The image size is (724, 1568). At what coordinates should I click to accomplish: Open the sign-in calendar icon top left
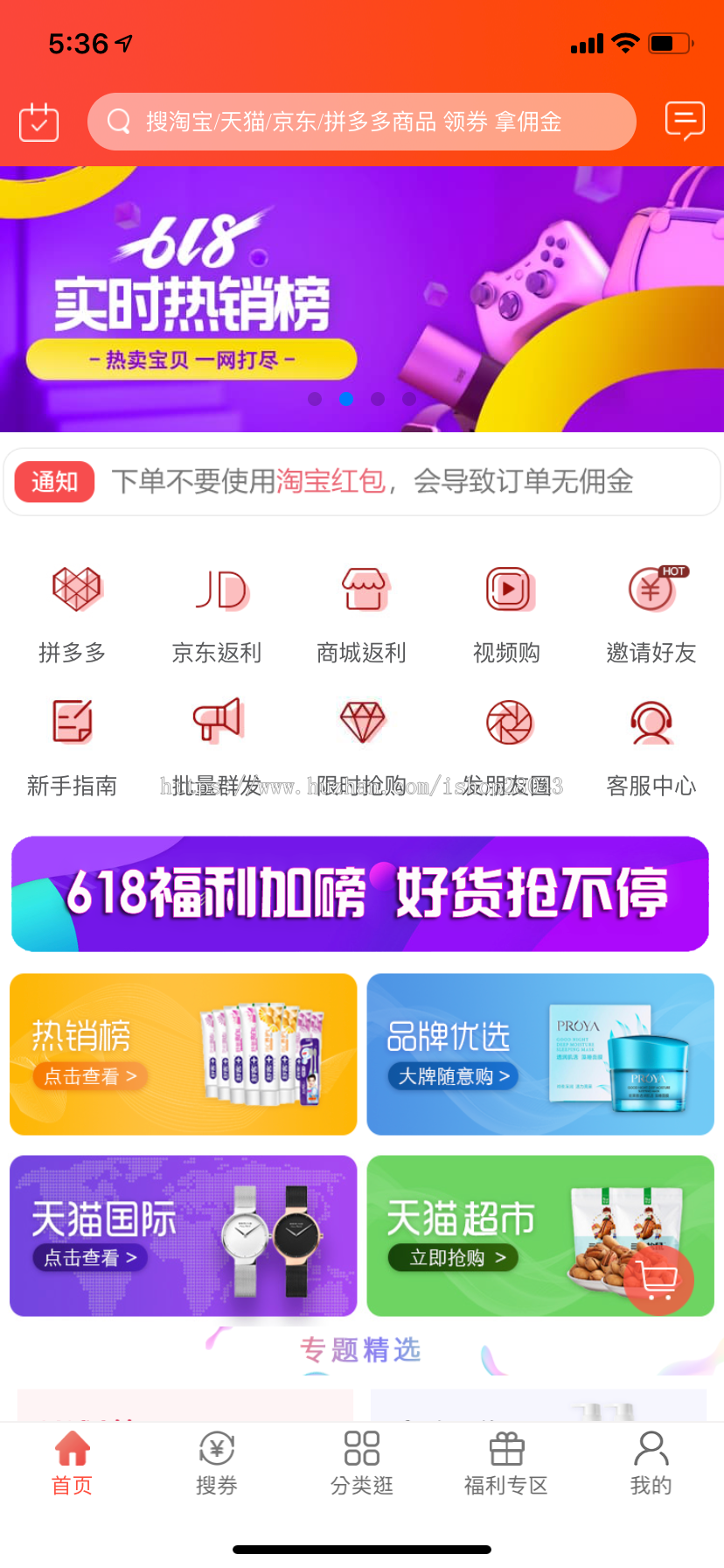(38, 122)
